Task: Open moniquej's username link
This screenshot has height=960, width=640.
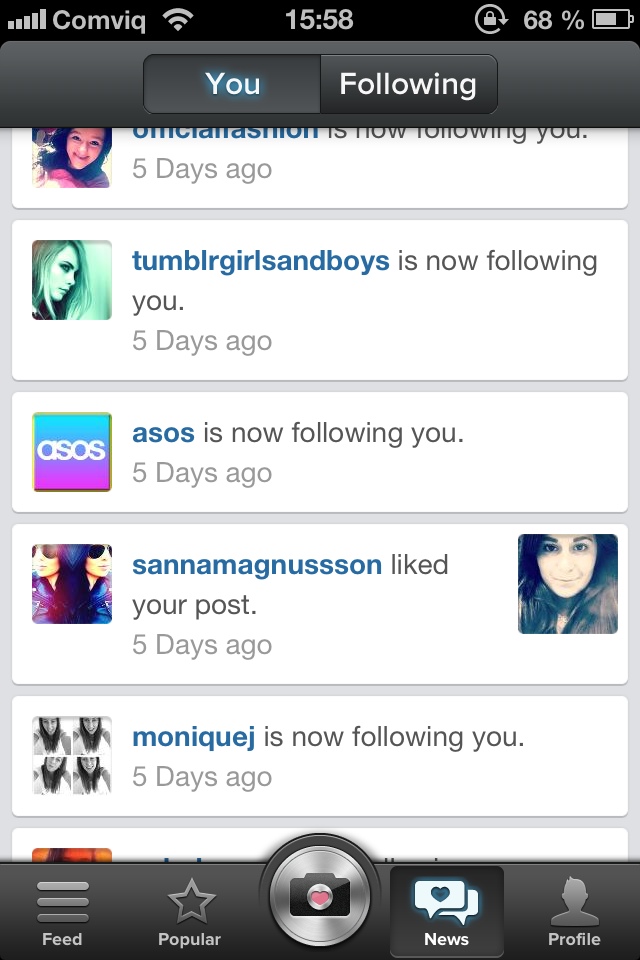Action: click(x=193, y=737)
